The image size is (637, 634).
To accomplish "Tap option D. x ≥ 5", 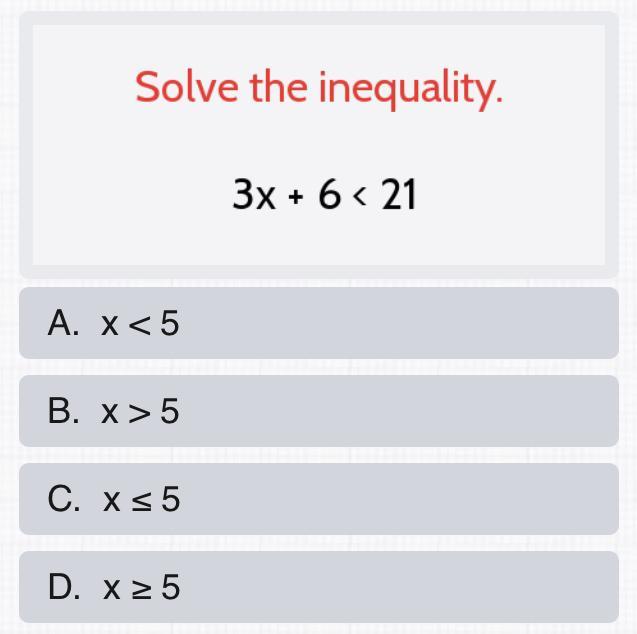I will click(318, 586).
